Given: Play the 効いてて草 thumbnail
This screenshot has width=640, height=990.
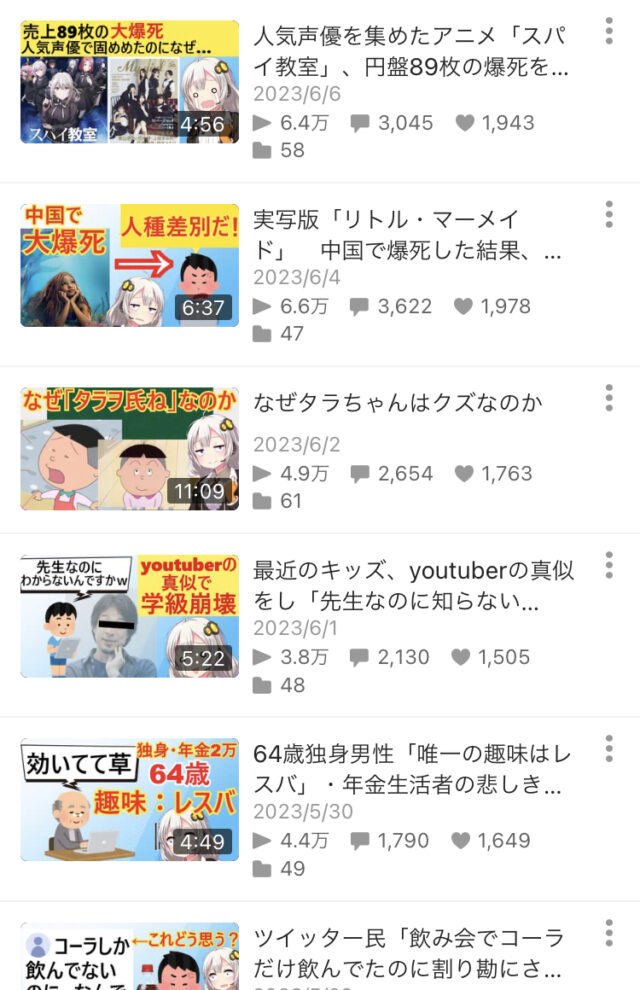Looking at the screenshot, I should click(x=130, y=800).
